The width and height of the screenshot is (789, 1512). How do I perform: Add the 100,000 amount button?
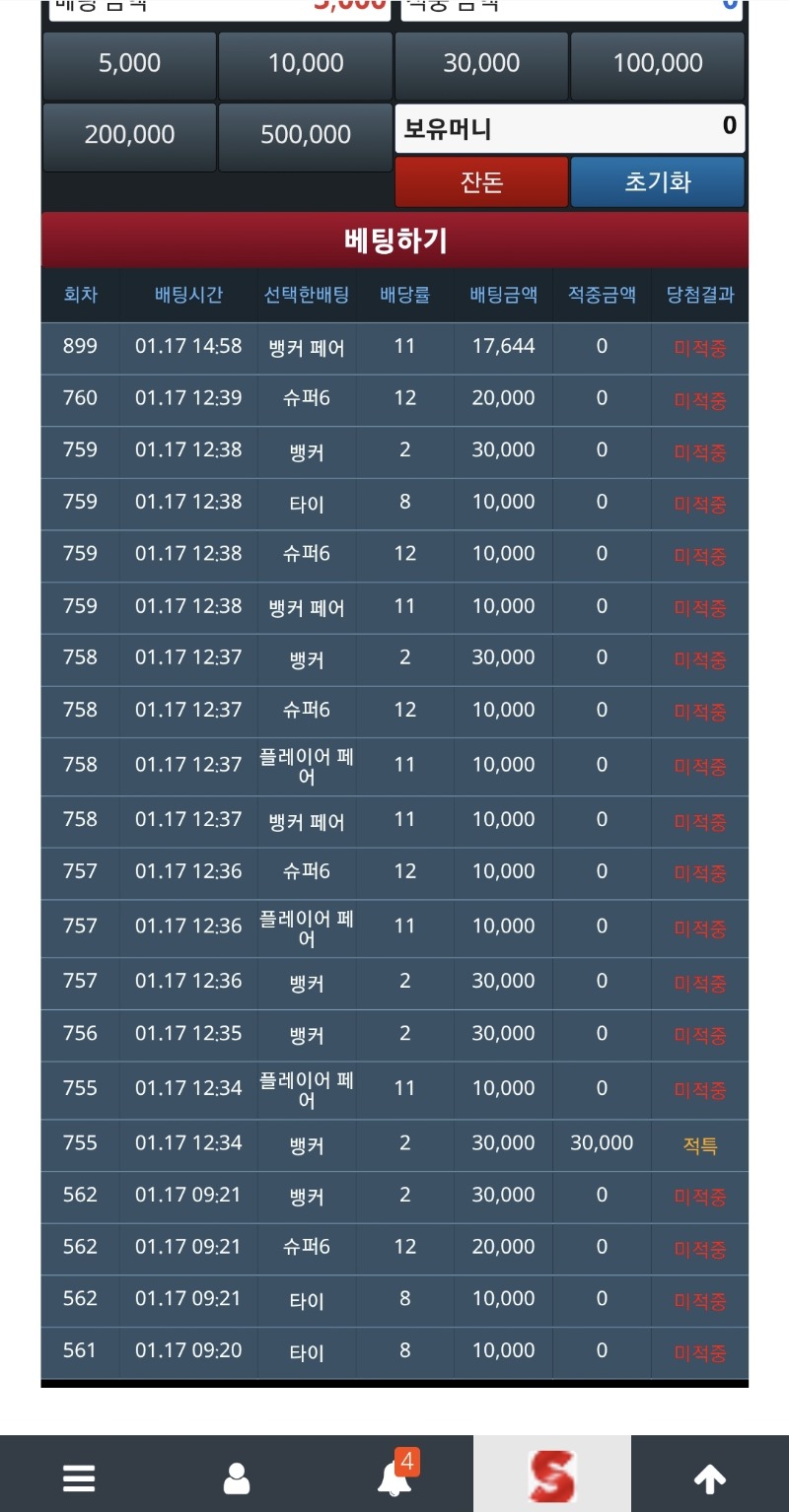[658, 64]
